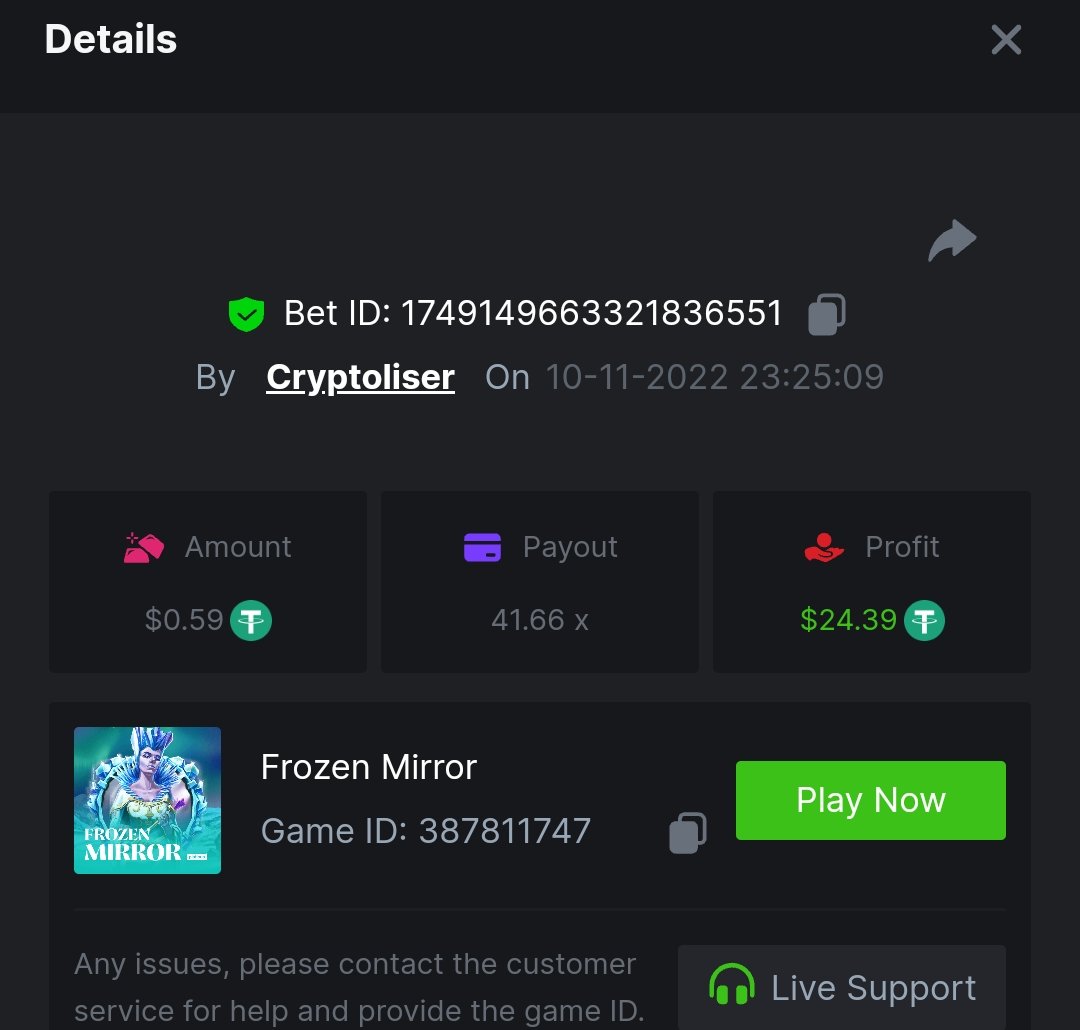The height and width of the screenshot is (1030, 1080).
Task: Copy the Bet ID
Action: 826,314
